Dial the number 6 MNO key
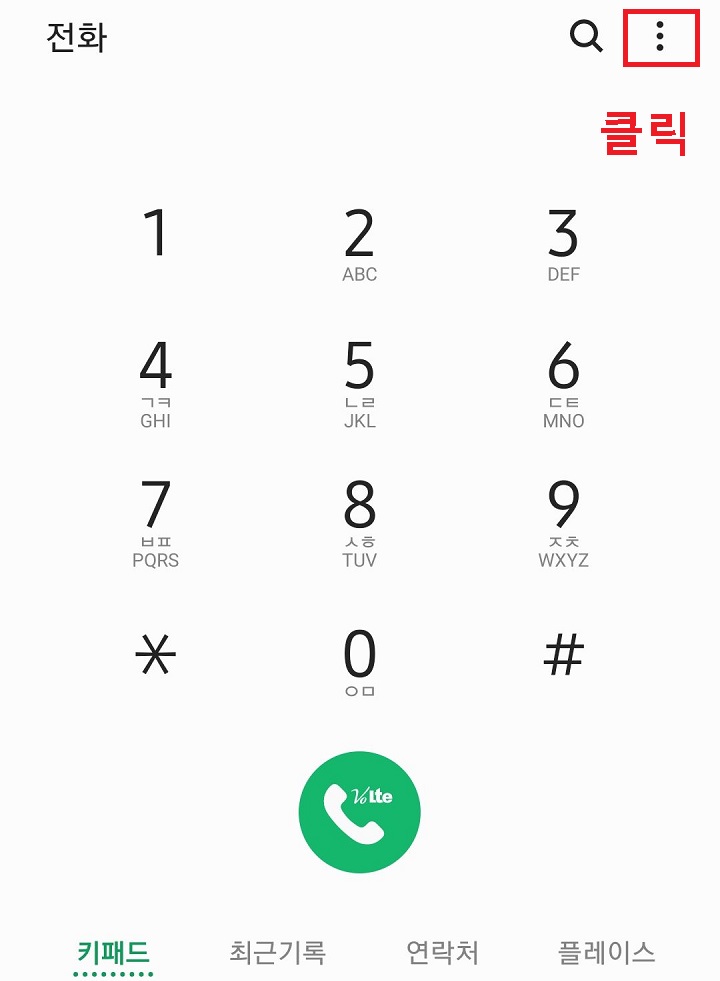720x981 pixels. (562, 385)
